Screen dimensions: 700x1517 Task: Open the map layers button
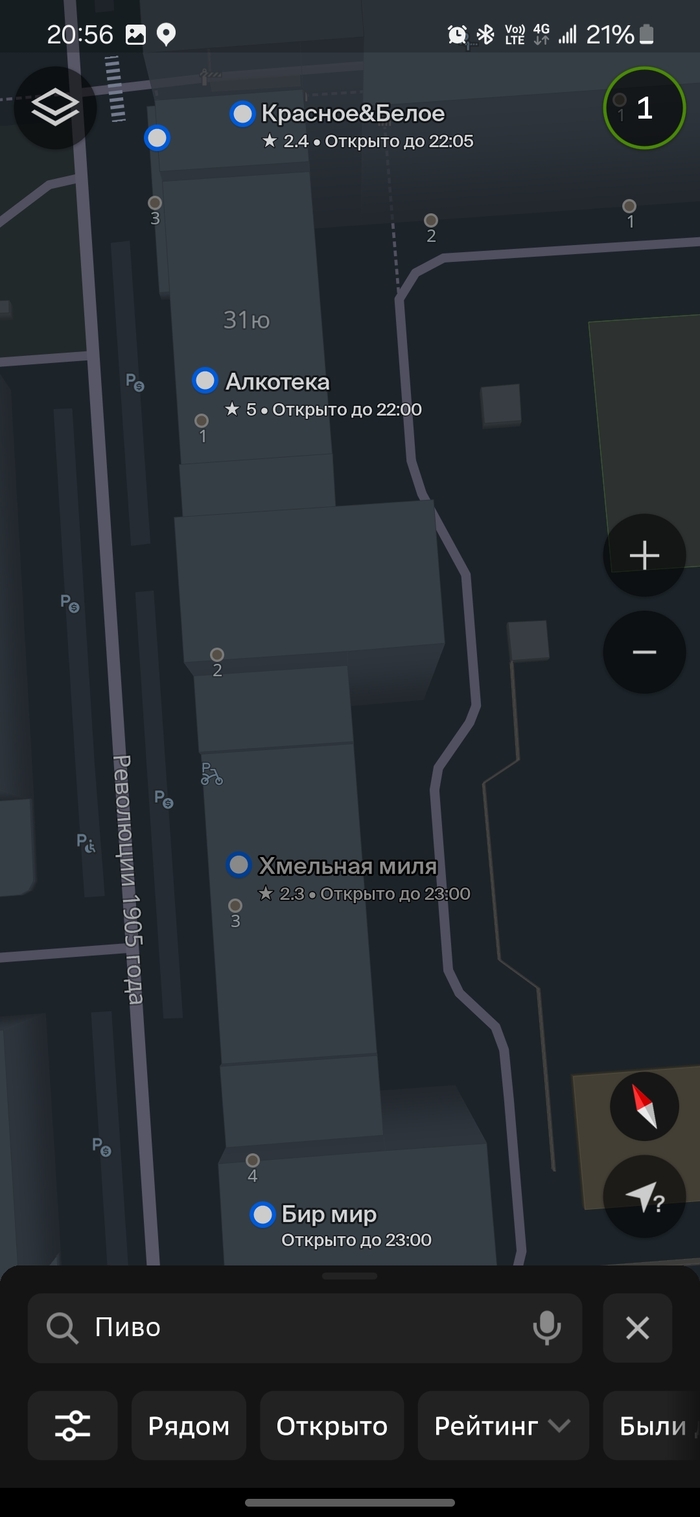pyautogui.click(x=55, y=108)
